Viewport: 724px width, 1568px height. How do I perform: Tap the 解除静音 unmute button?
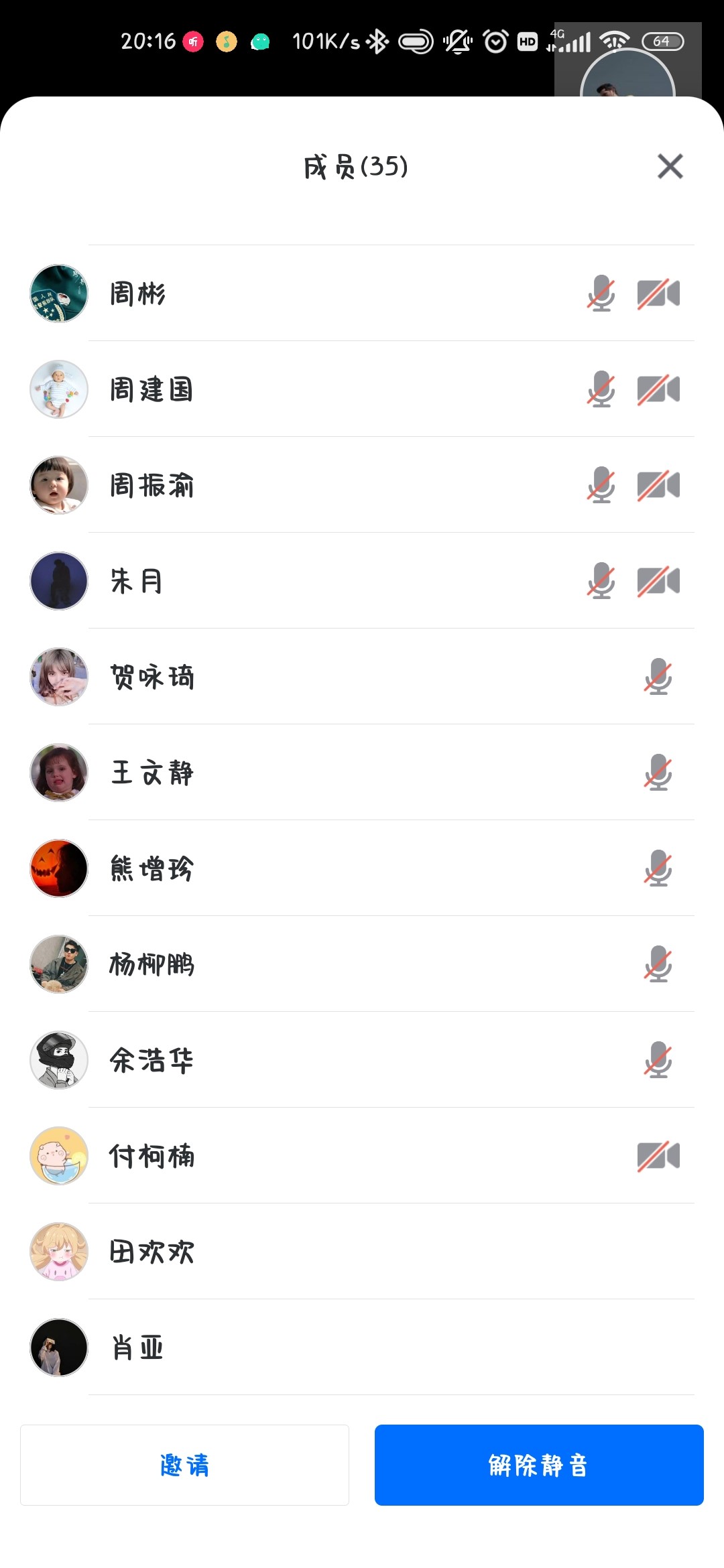538,1465
